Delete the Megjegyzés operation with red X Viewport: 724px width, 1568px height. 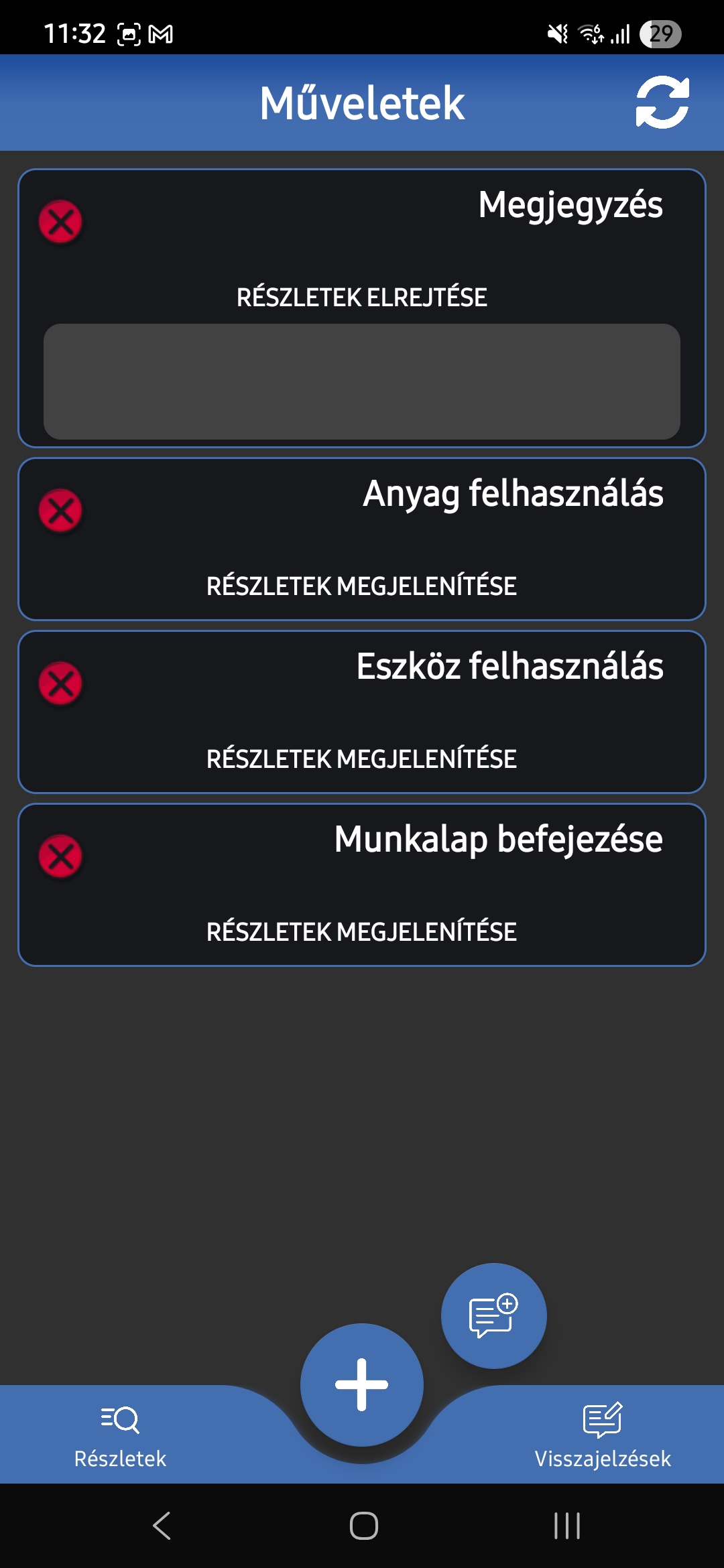(x=60, y=222)
